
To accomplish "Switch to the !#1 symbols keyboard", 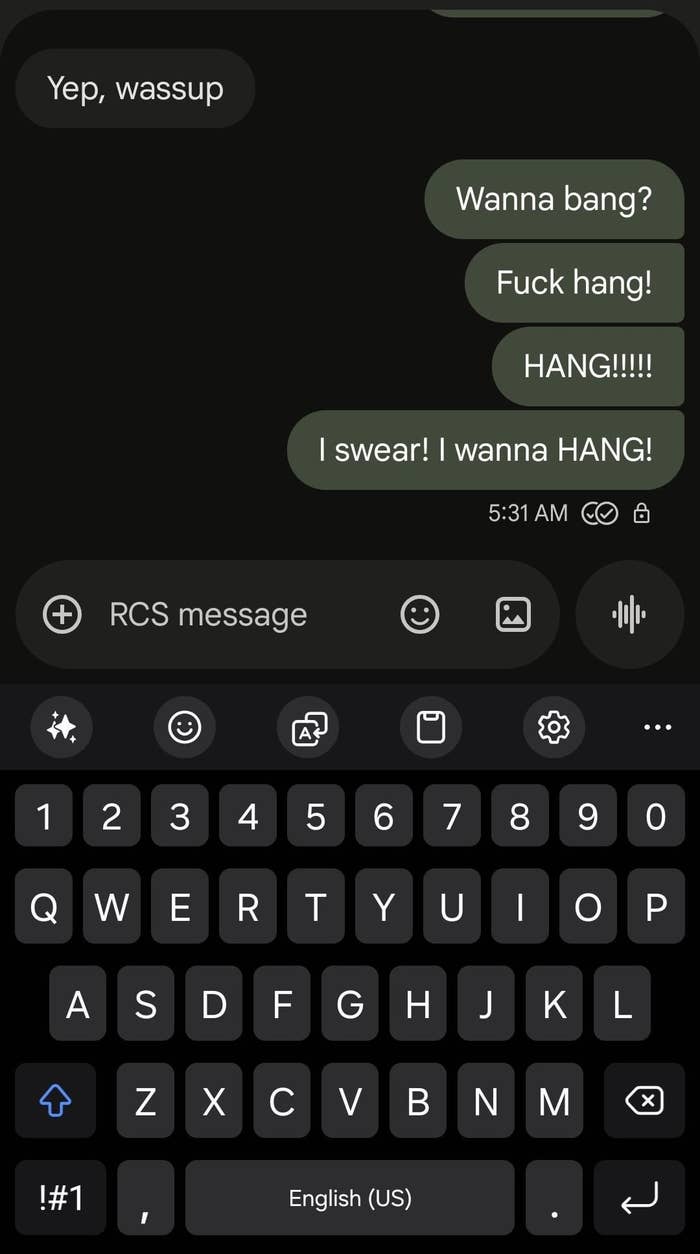I will click(x=60, y=1197).
